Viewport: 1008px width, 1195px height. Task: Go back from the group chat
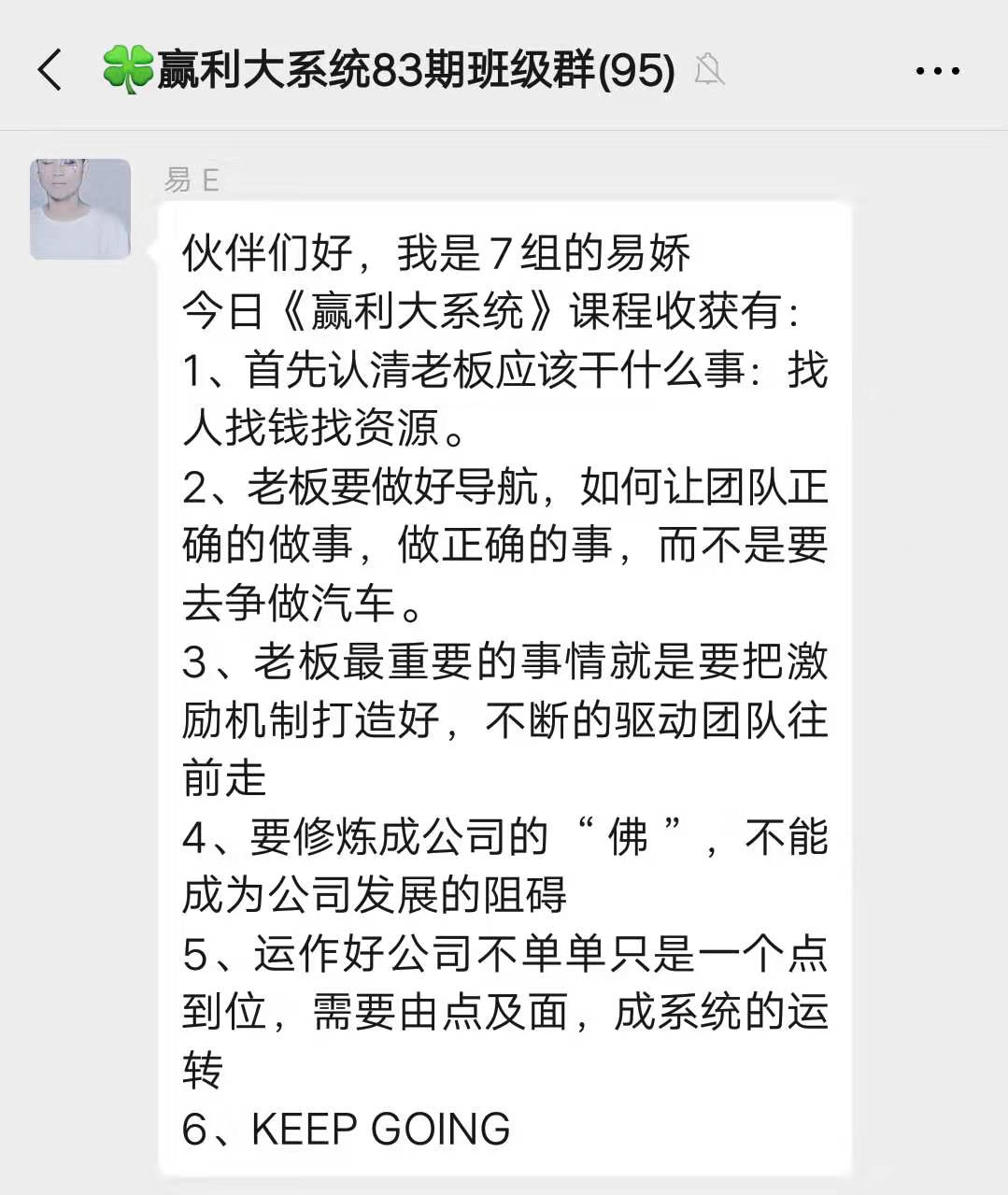50,70
